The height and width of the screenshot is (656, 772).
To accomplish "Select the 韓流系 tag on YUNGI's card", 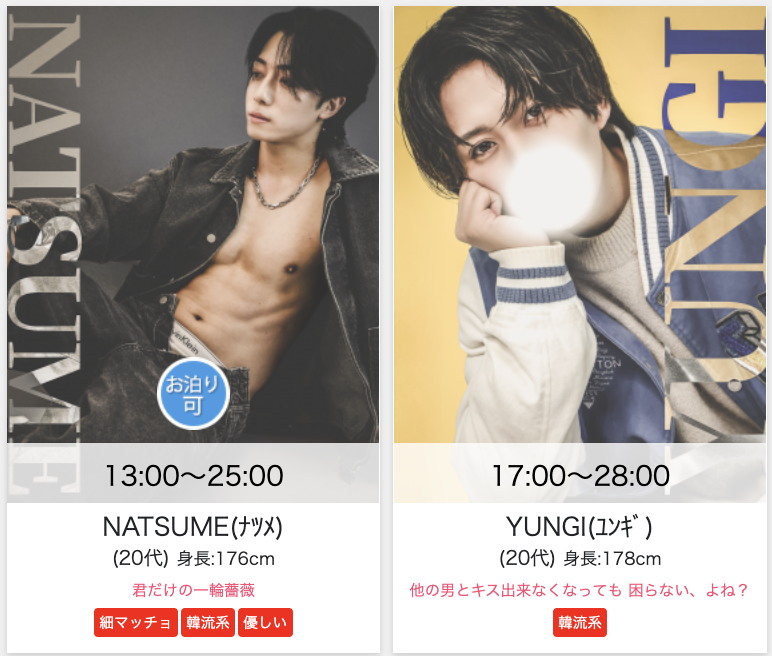I will [580, 622].
